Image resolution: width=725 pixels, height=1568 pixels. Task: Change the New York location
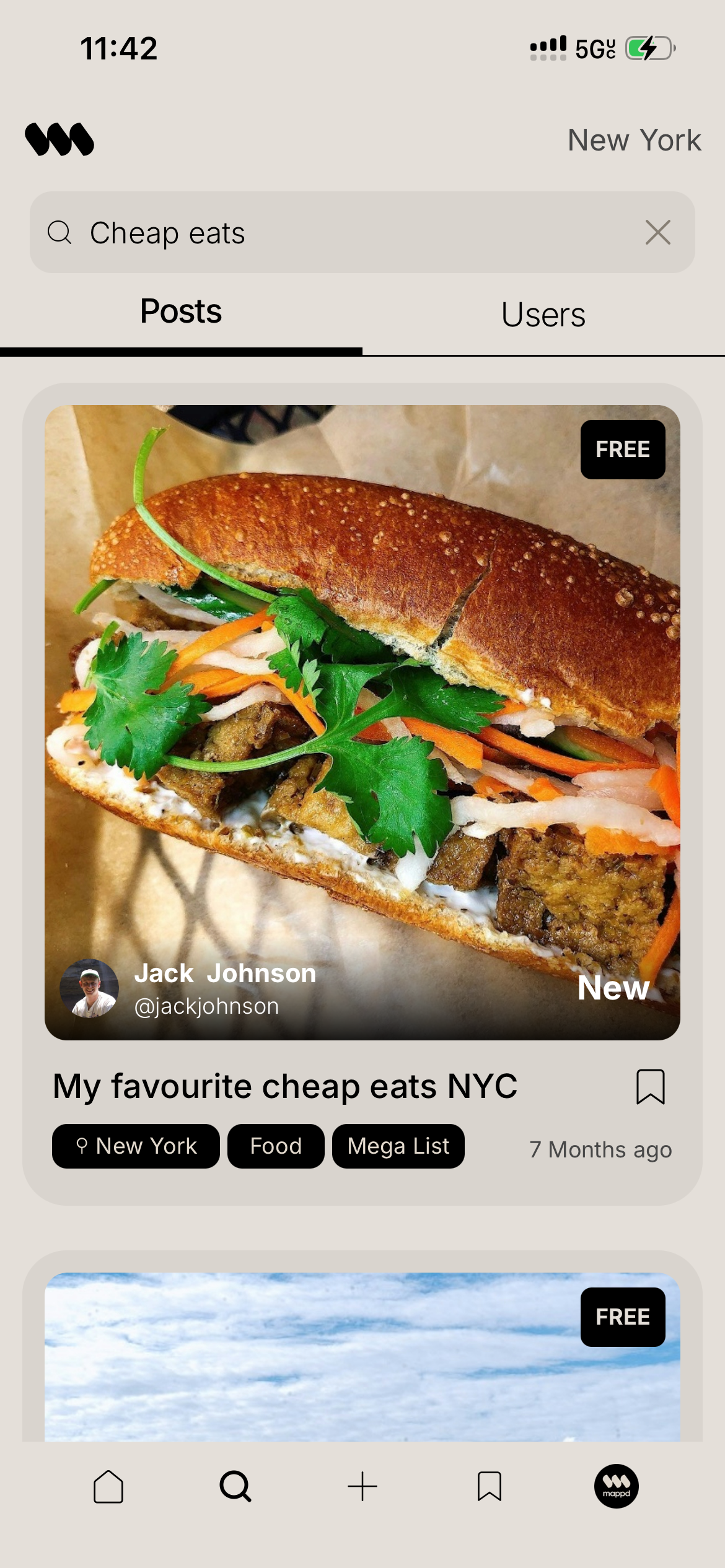click(x=634, y=140)
